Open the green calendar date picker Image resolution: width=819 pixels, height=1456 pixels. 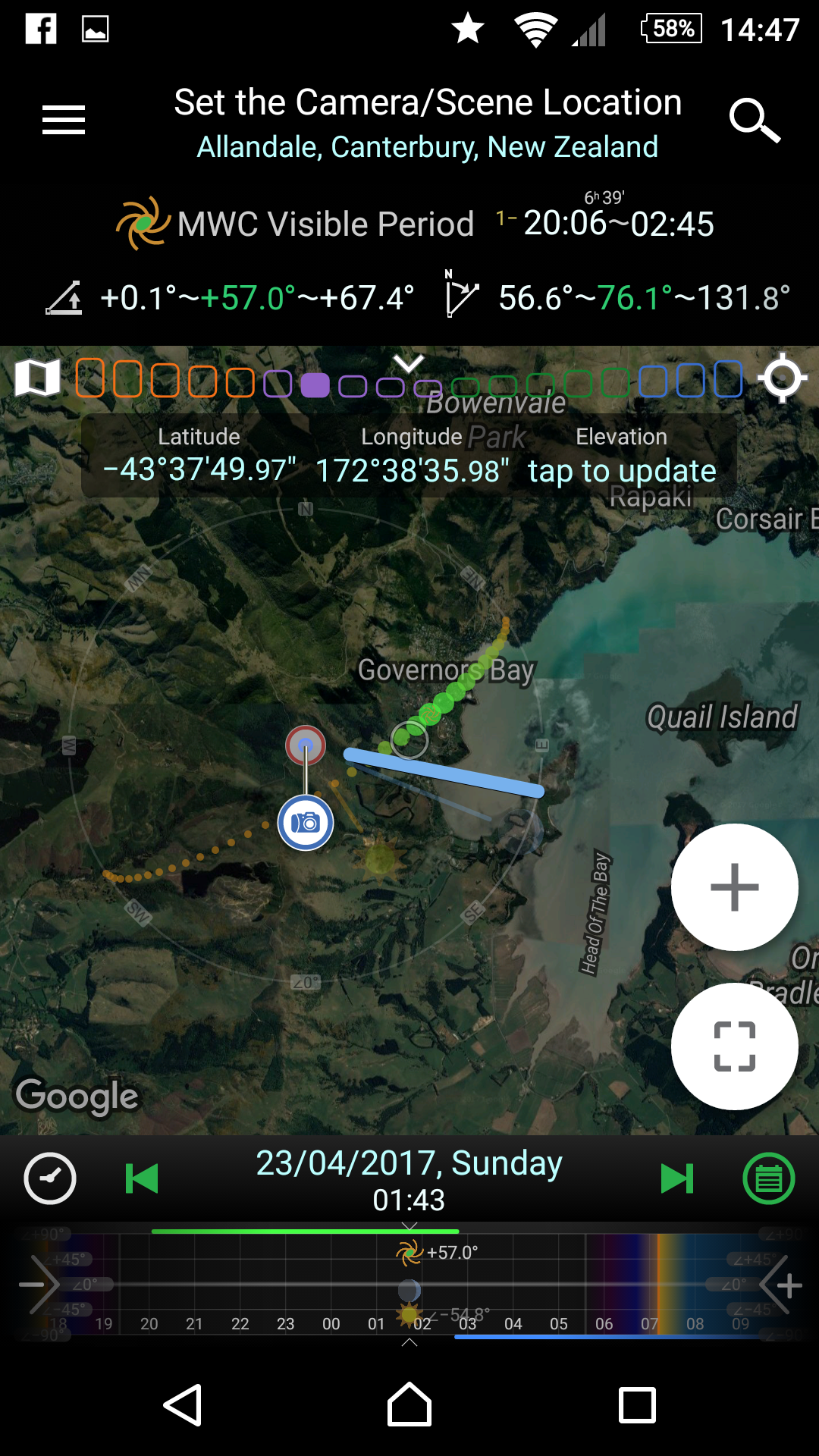click(x=769, y=1178)
